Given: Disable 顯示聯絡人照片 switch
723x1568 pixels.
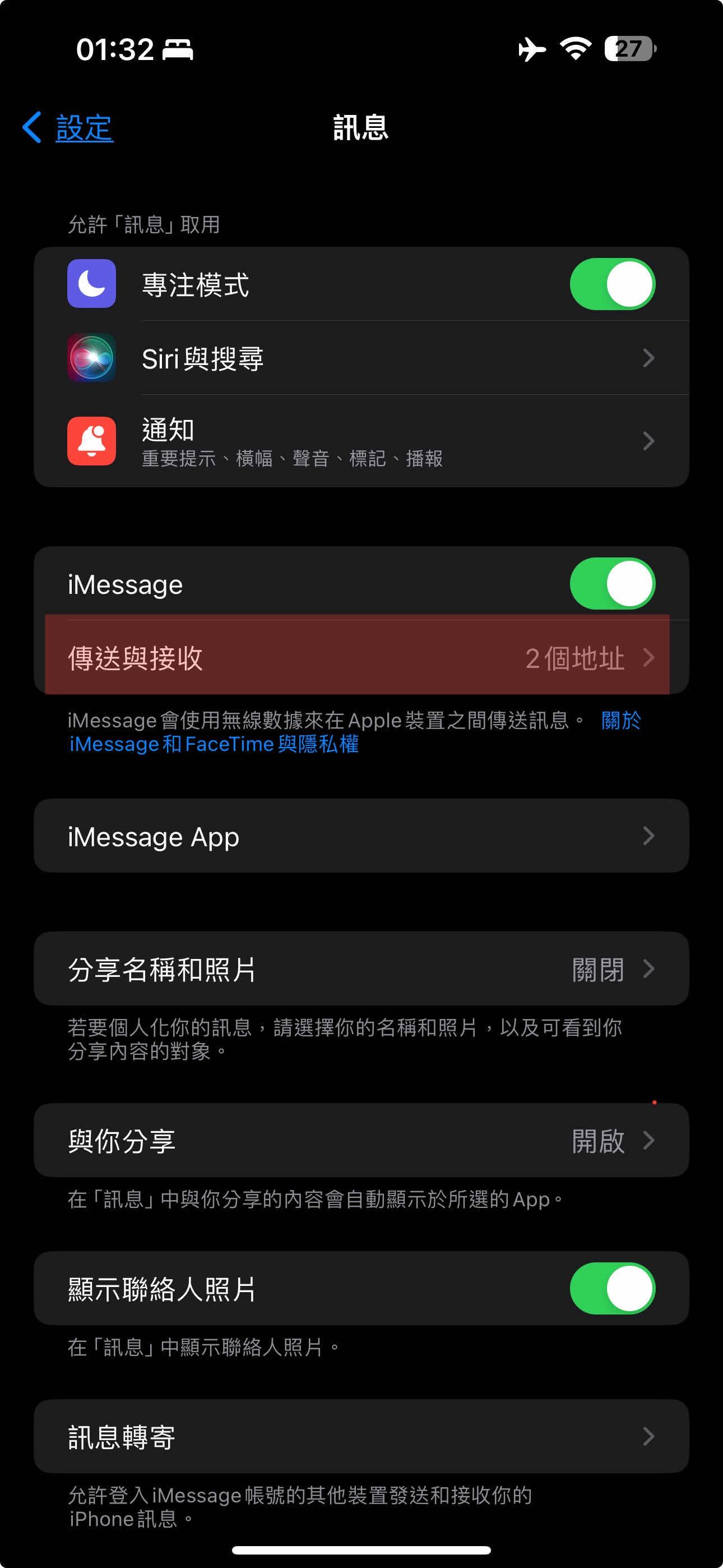Looking at the screenshot, I should 611,1288.
